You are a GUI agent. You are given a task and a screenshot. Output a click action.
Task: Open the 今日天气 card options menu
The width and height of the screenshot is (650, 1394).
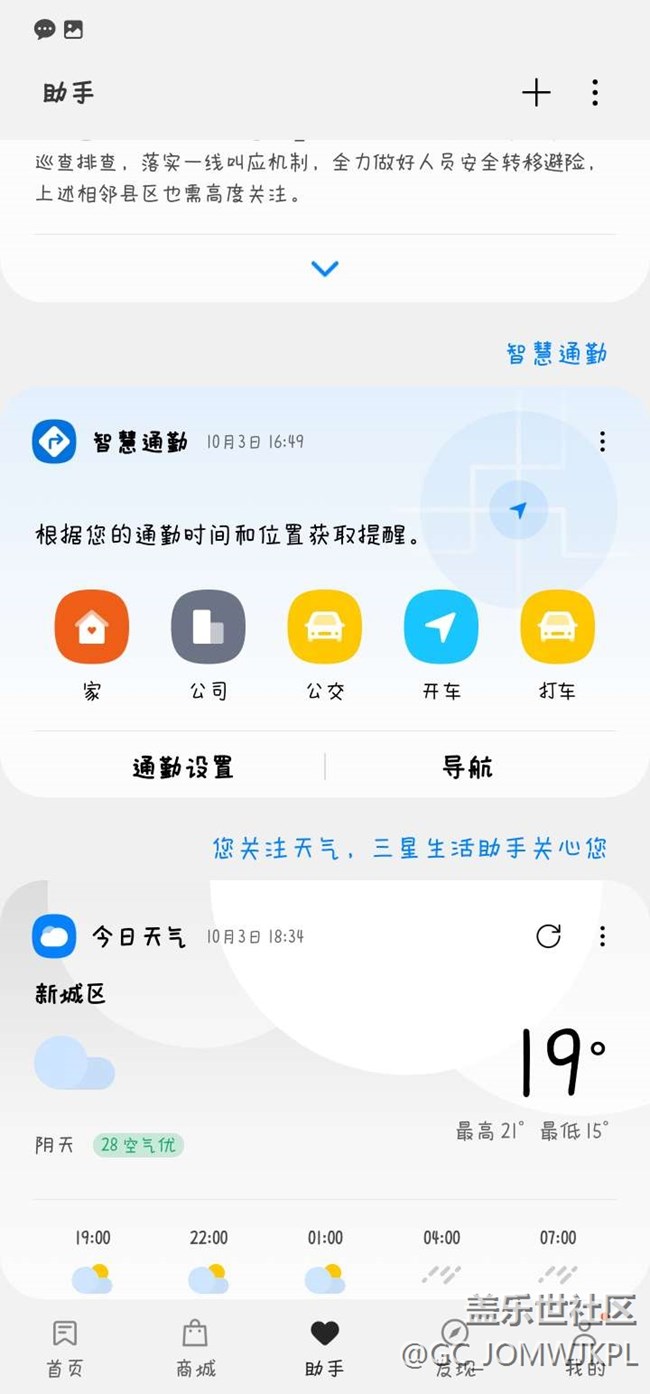(602, 936)
